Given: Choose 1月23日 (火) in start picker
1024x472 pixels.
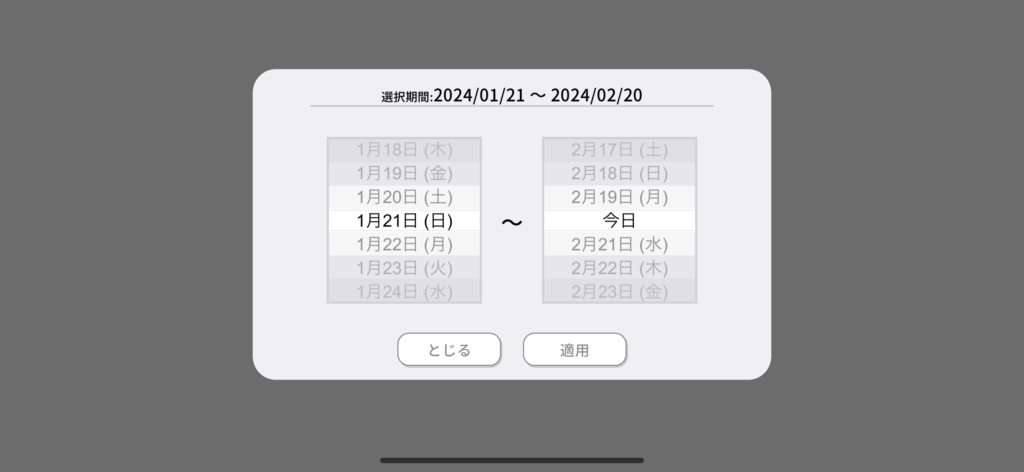Looking at the screenshot, I should point(404,268).
